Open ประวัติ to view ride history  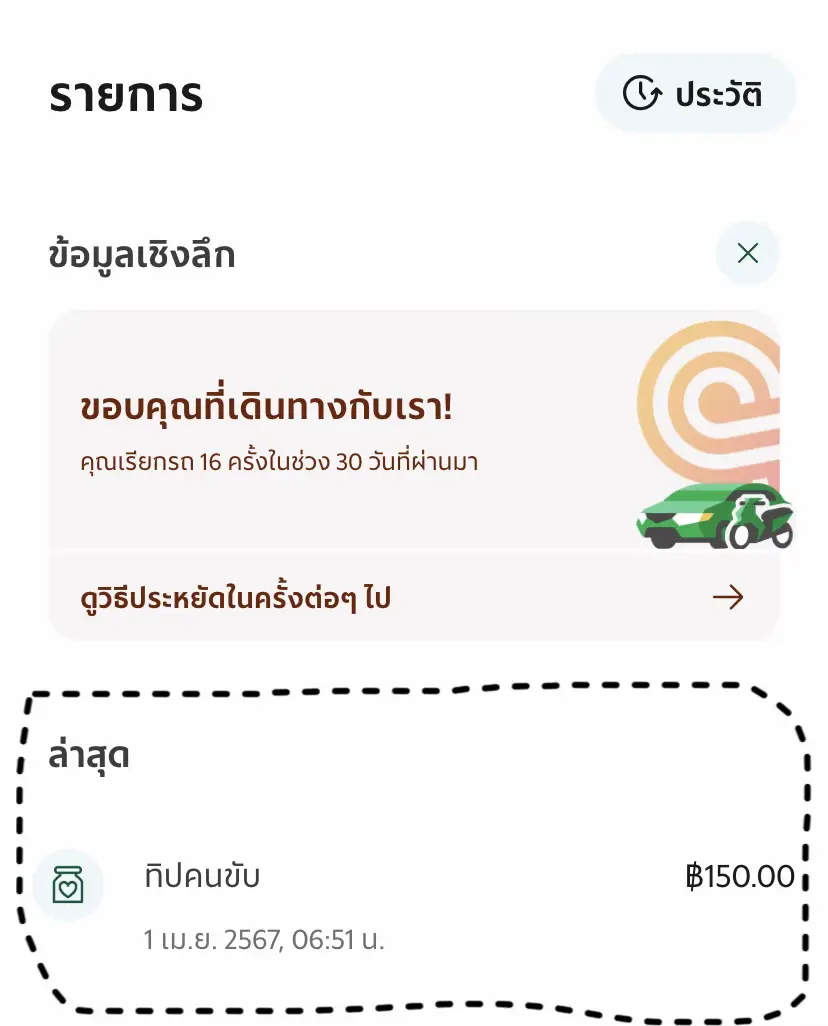[695, 92]
